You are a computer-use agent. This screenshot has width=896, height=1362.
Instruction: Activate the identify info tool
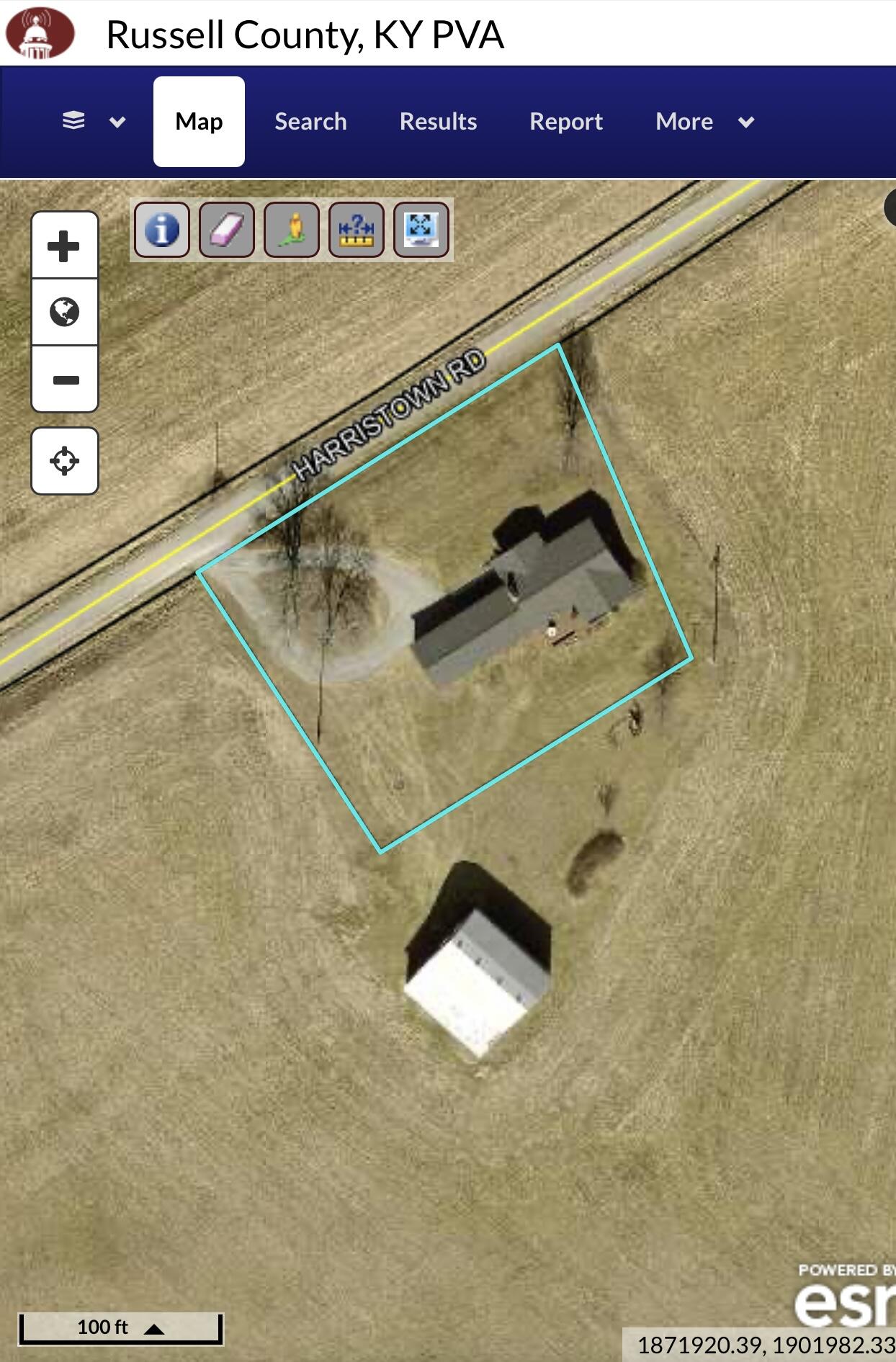162,230
